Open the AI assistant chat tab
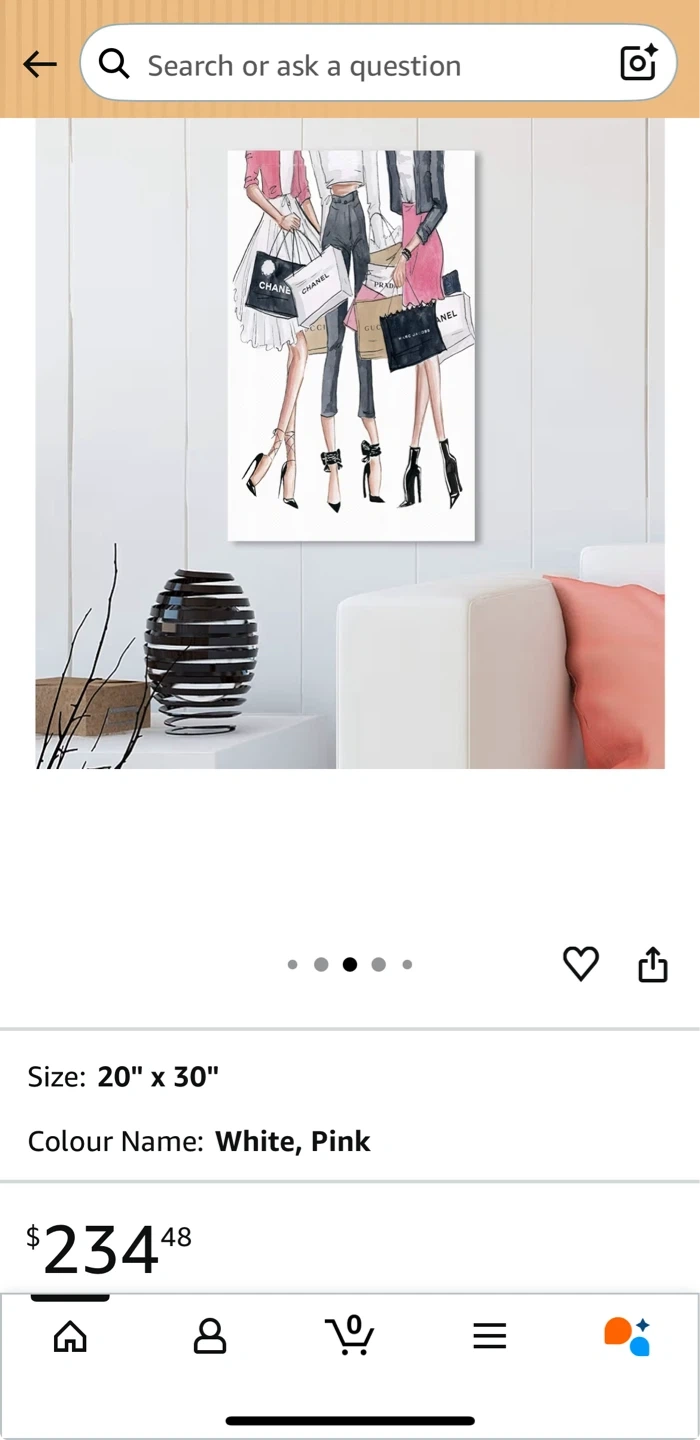The image size is (700, 1440). pyautogui.click(x=628, y=1336)
